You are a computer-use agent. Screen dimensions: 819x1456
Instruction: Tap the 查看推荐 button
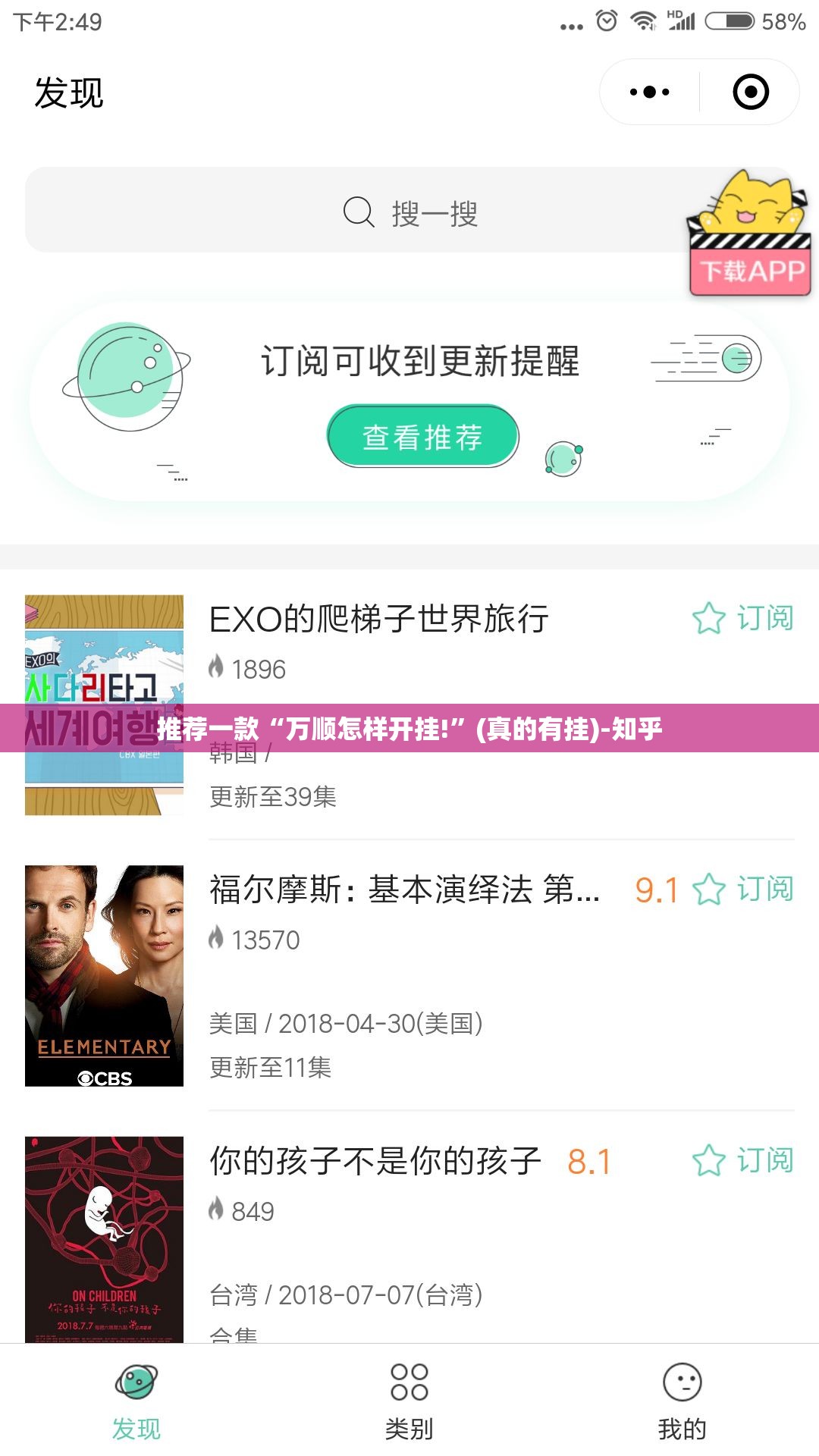pyautogui.click(x=422, y=437)
